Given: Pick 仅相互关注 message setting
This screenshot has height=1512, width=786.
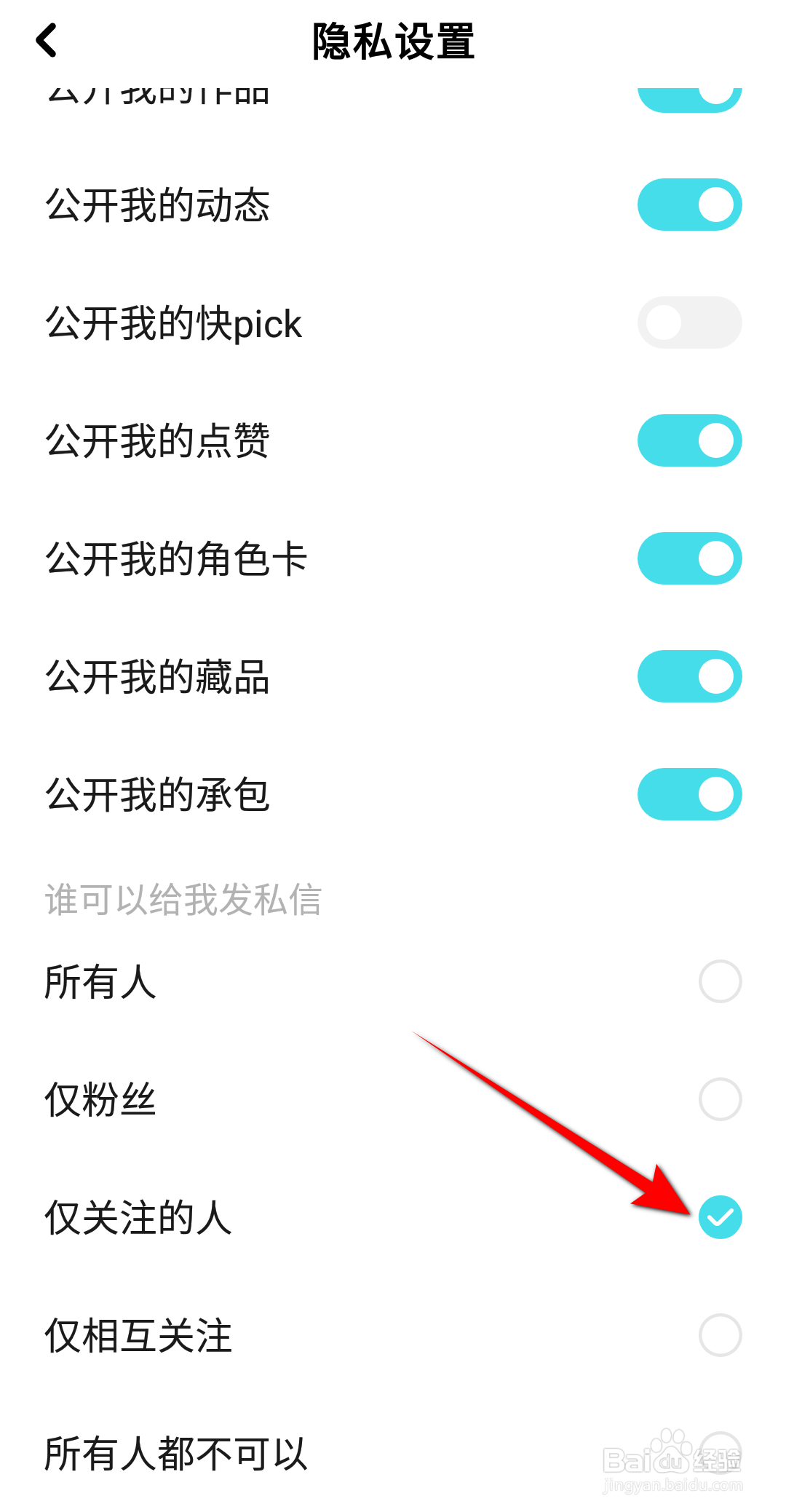Looking at the screenshot, I should 720,1335.
